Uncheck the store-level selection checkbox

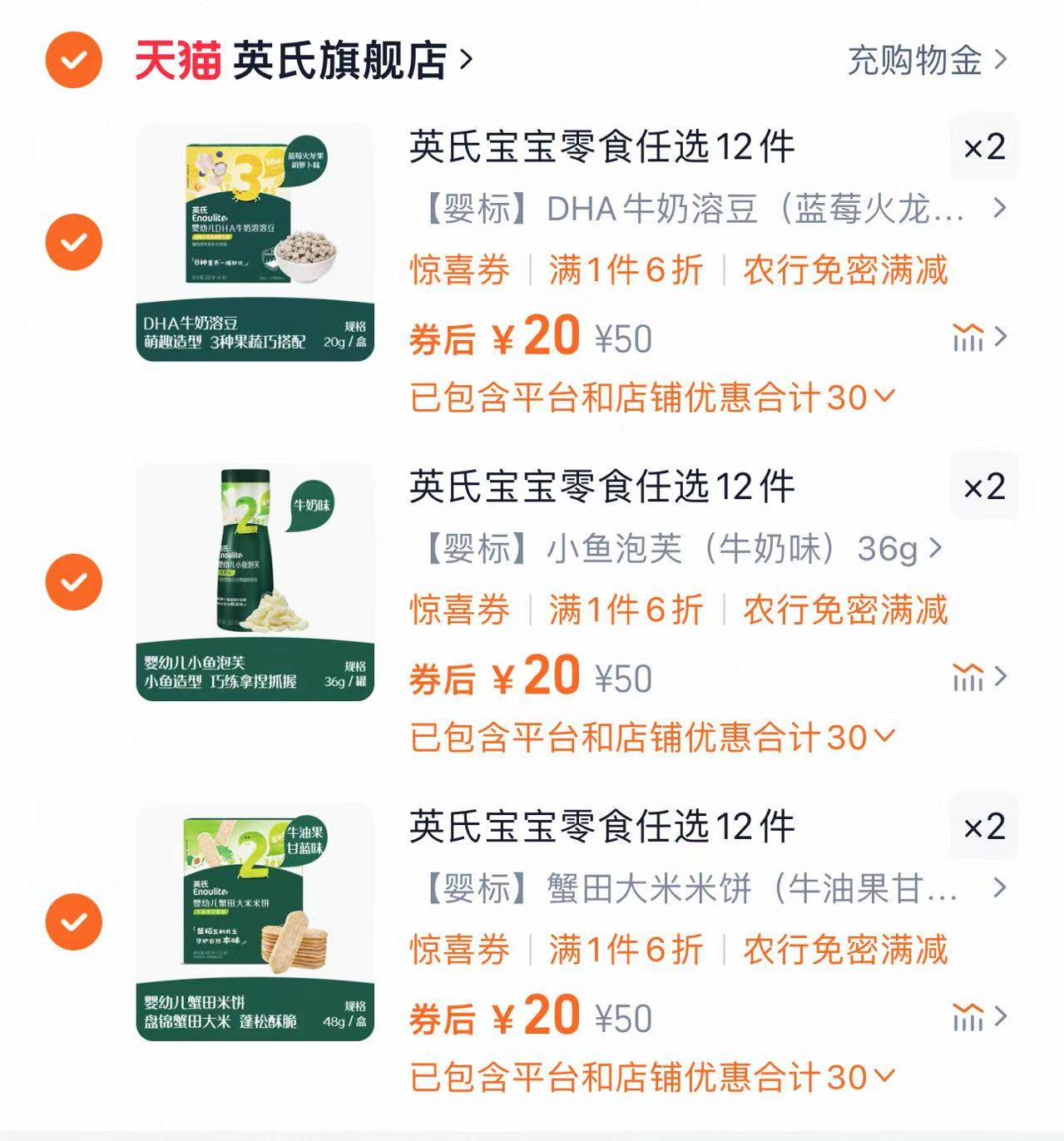pos(76,58)
